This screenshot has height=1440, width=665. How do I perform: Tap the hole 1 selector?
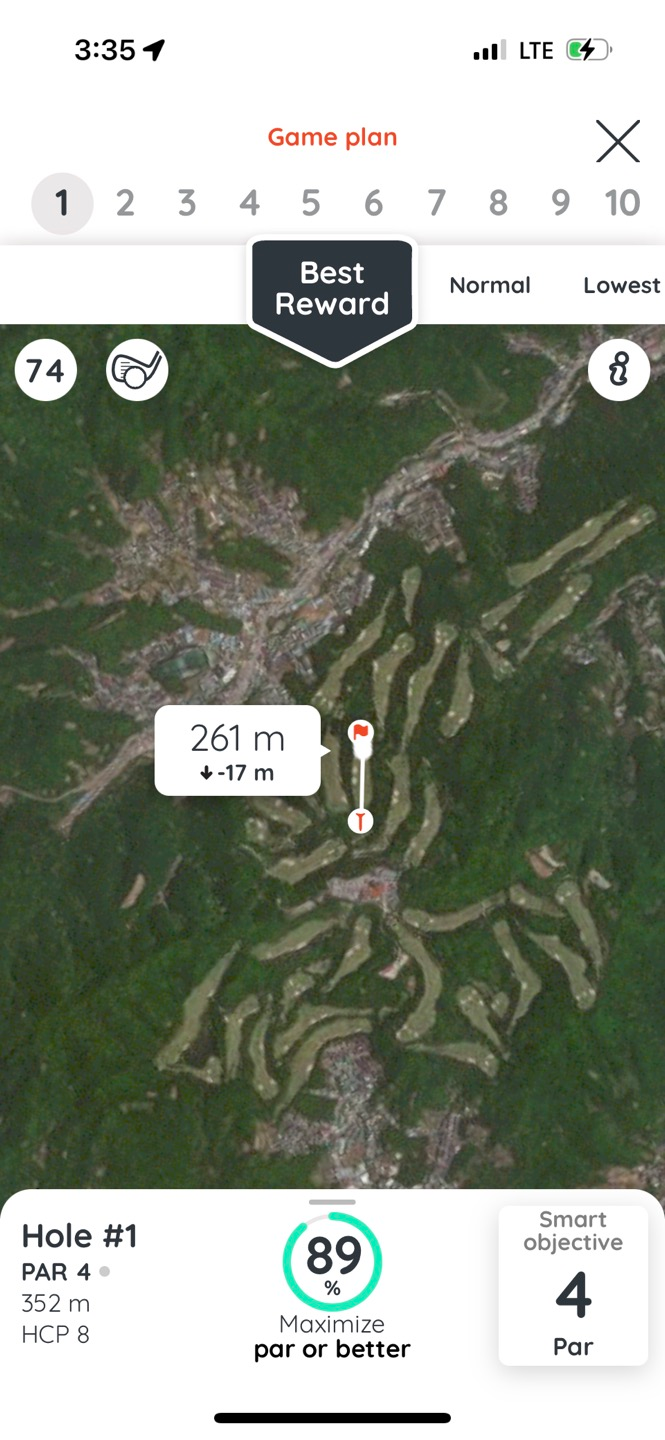pos(62,203)
